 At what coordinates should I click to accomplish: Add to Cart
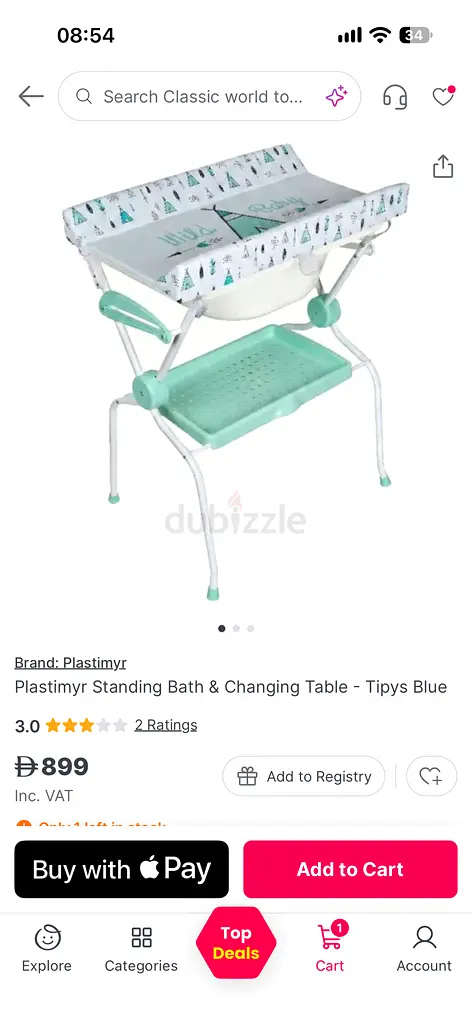351,869
